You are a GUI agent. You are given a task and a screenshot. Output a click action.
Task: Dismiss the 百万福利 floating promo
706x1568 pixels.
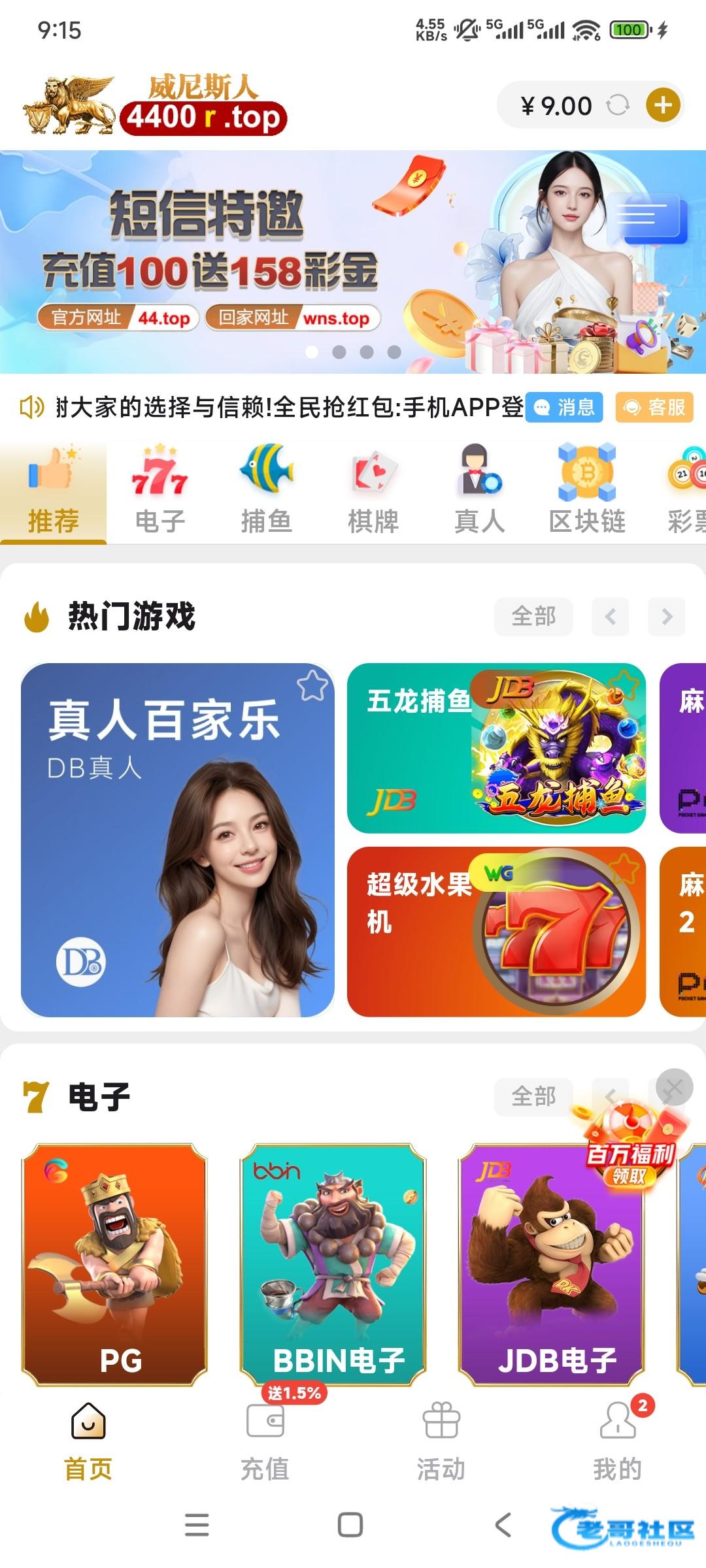tap(674, 1087)
